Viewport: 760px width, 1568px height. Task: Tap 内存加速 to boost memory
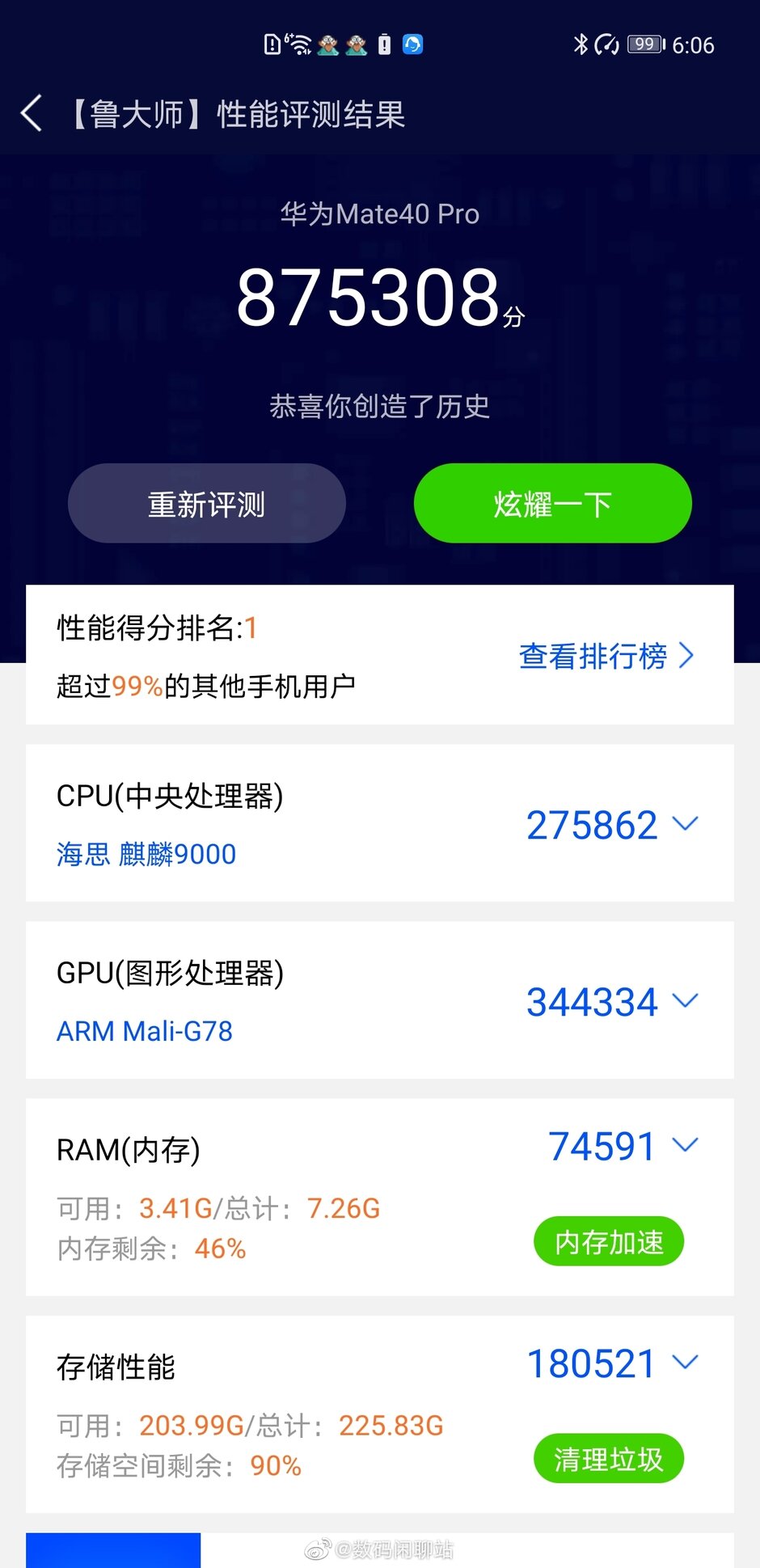tap(608, 1241)
